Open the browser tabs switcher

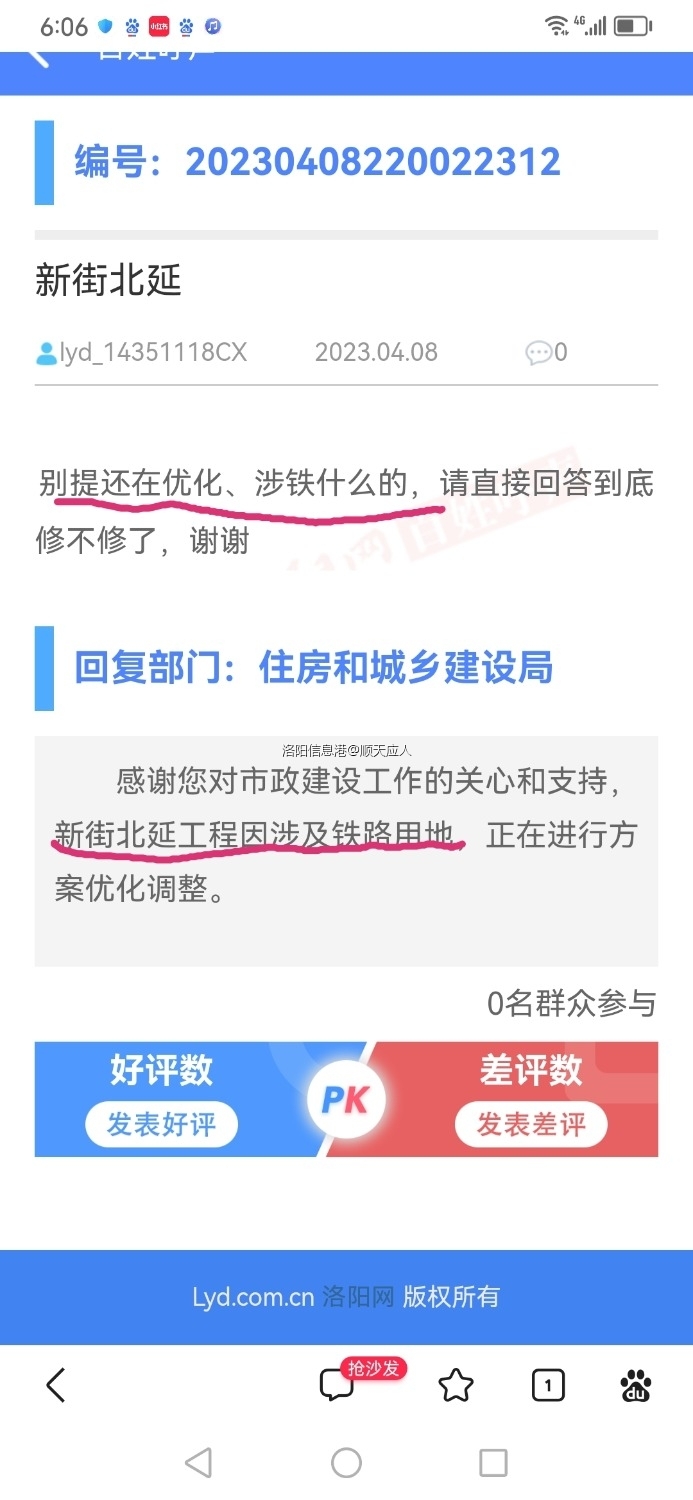[547, 1386]
